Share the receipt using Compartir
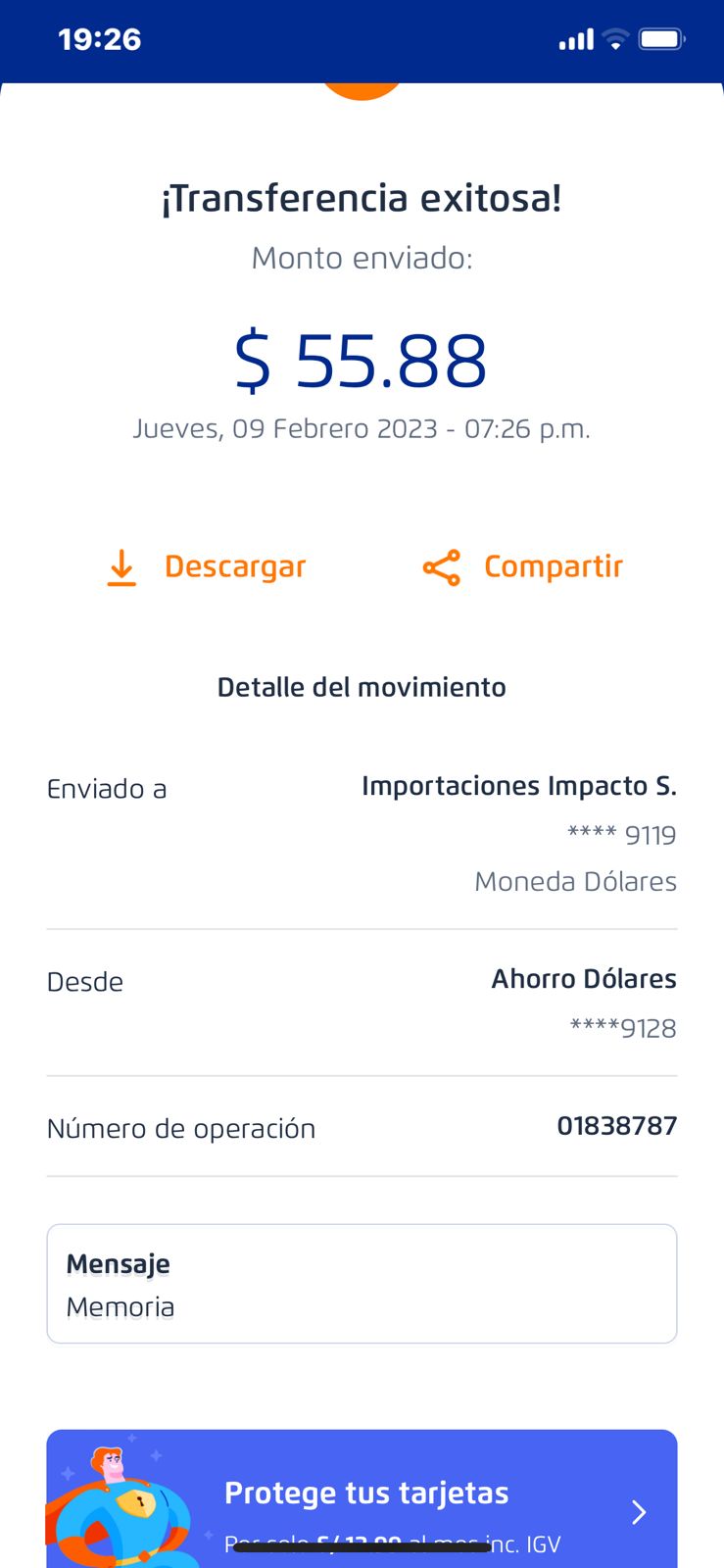 pos(523,567)
